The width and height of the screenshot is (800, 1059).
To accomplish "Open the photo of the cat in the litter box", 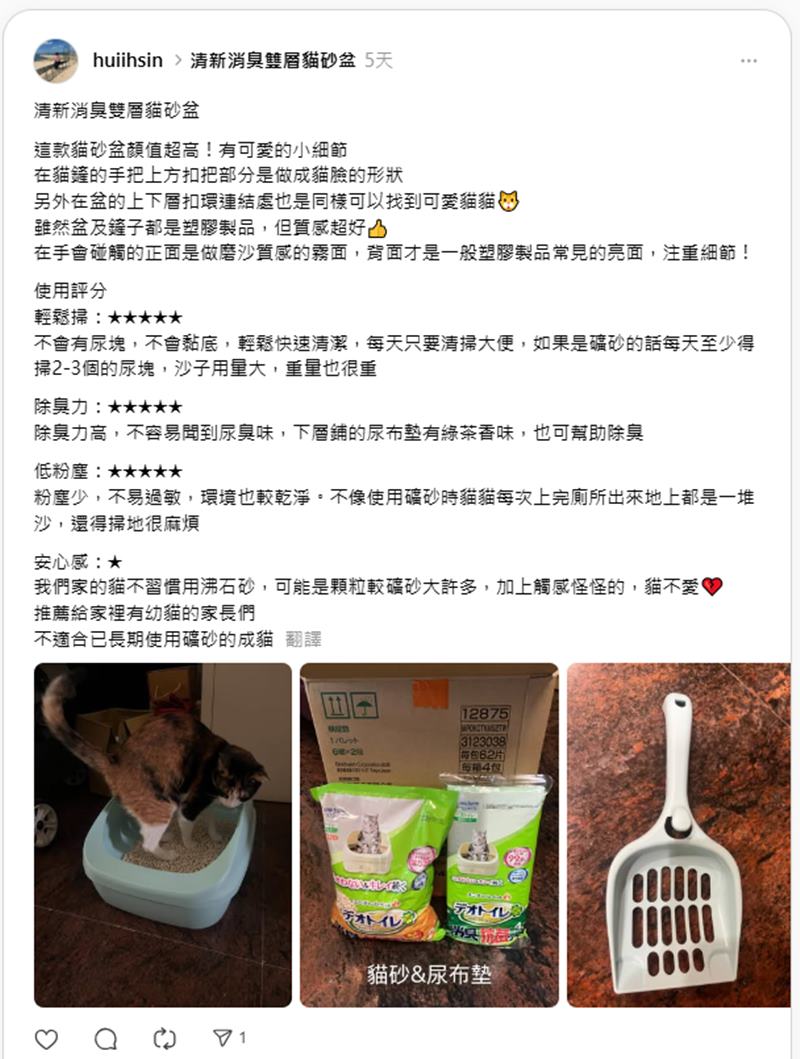I will (163, 835).
